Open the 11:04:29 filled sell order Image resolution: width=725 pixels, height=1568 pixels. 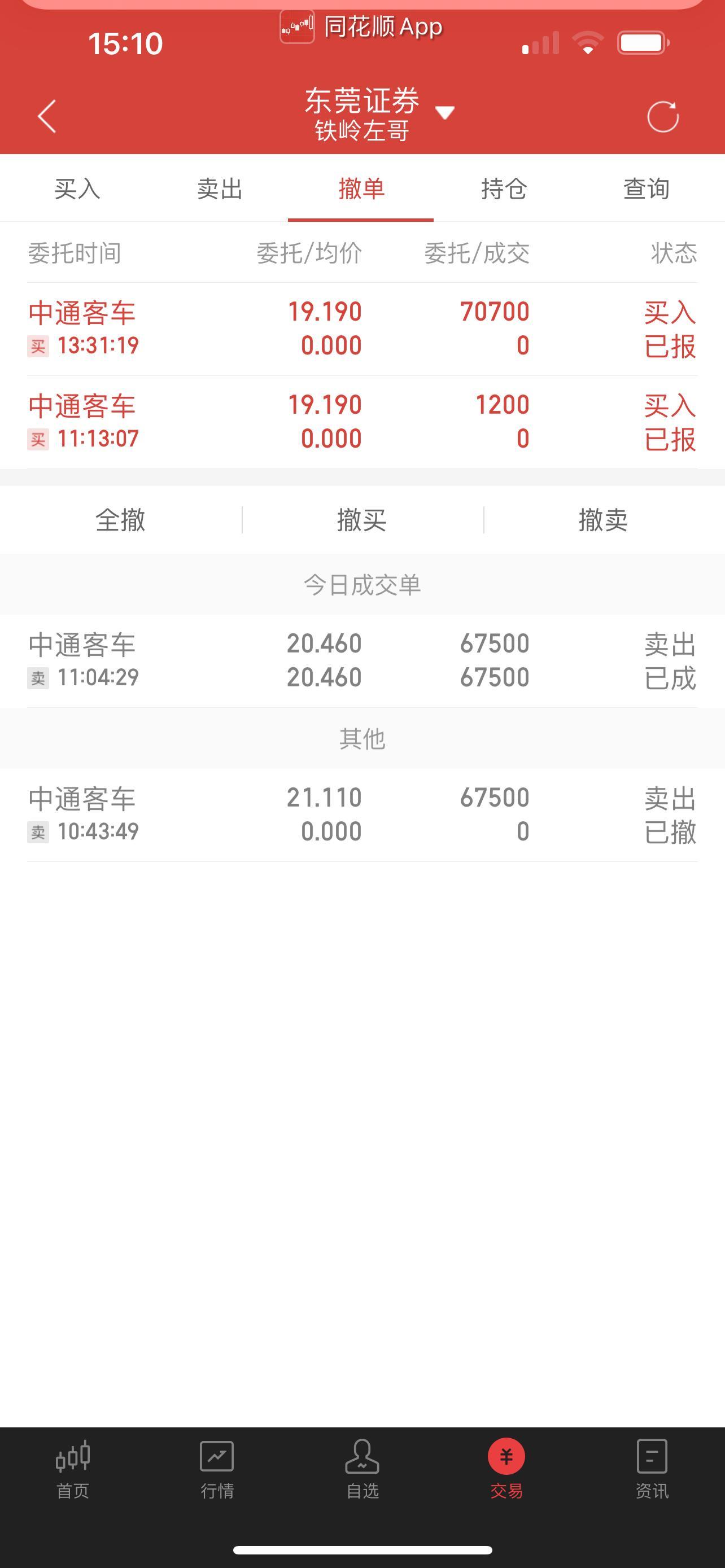pos(362,660)
